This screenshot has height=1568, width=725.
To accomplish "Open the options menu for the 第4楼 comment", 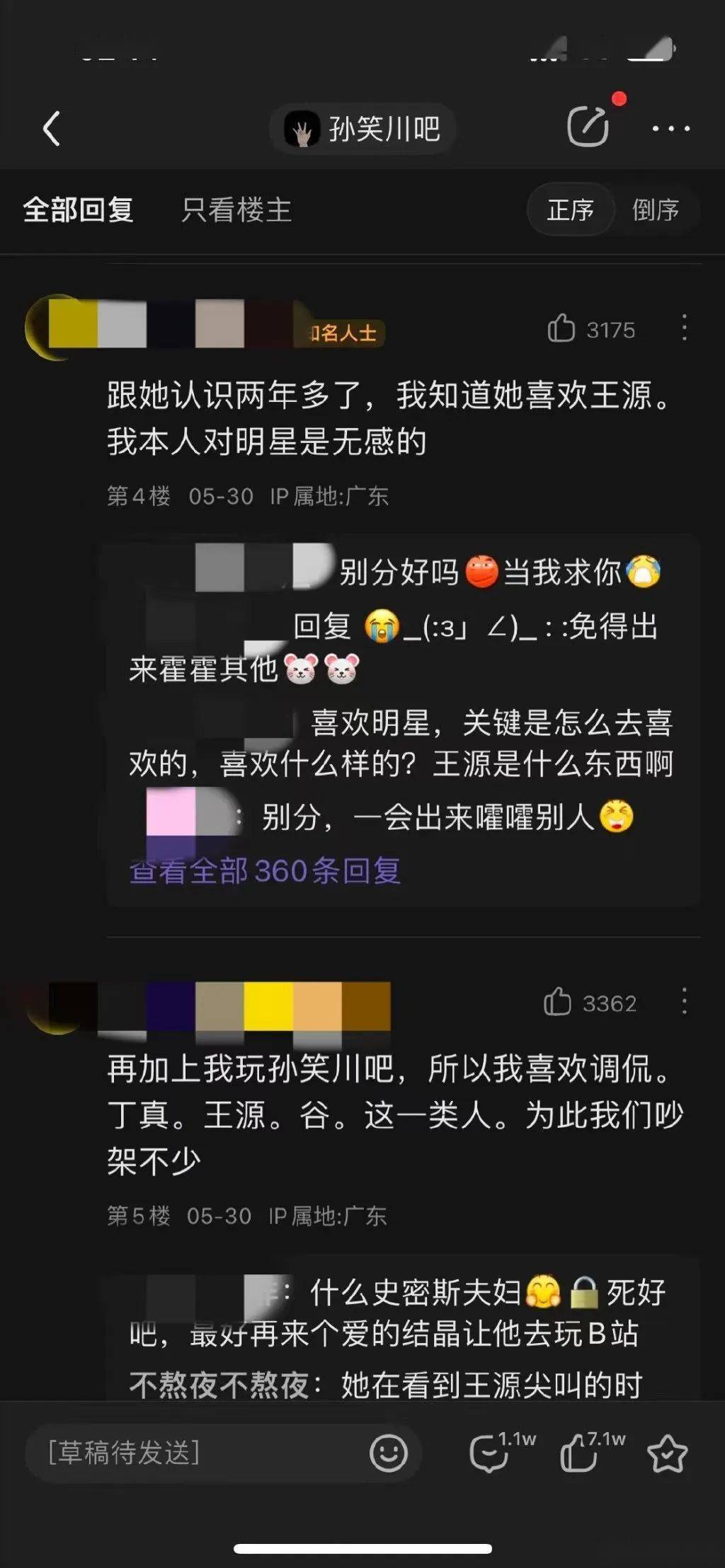I will pos(684,328).
